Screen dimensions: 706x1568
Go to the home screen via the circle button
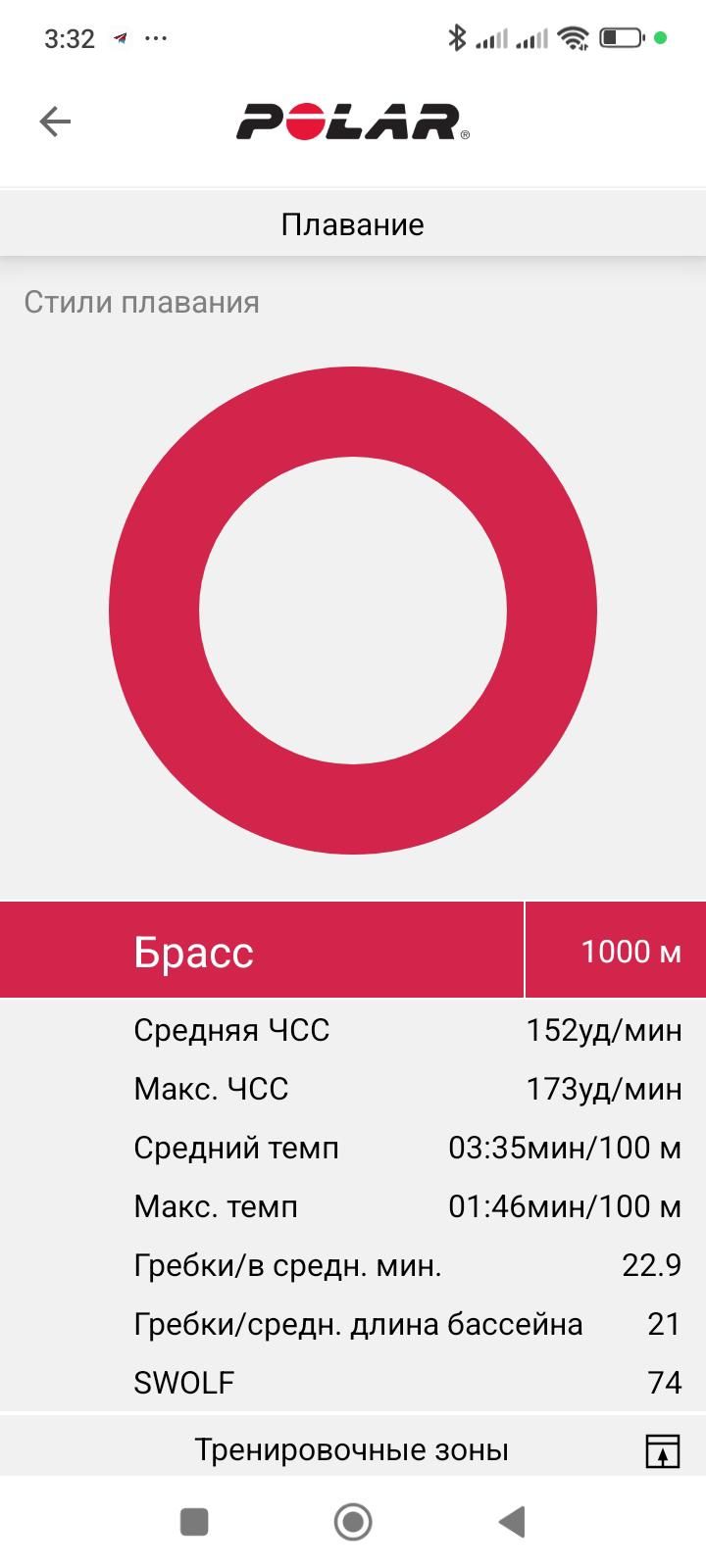point(353,1522)
